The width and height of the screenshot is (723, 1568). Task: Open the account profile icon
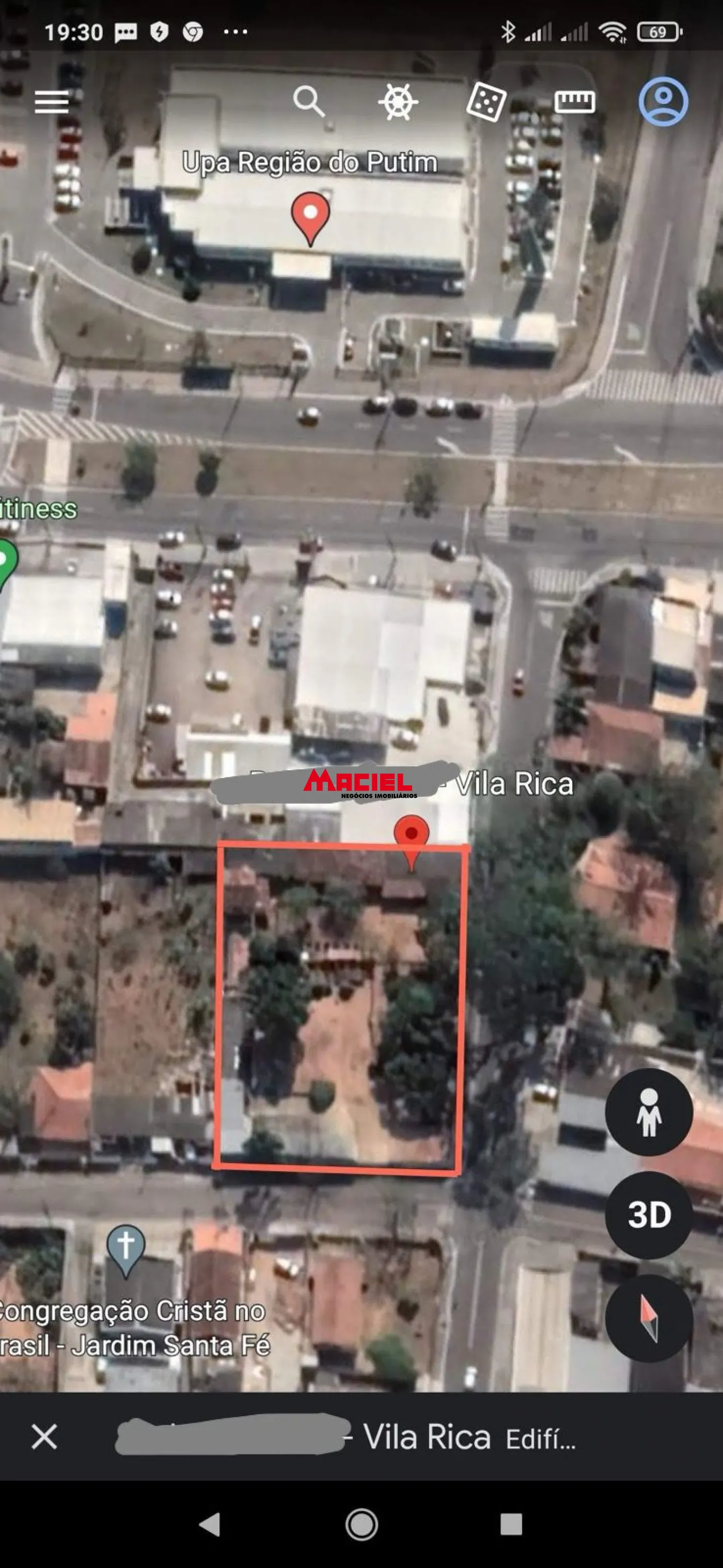click(663, 102)
